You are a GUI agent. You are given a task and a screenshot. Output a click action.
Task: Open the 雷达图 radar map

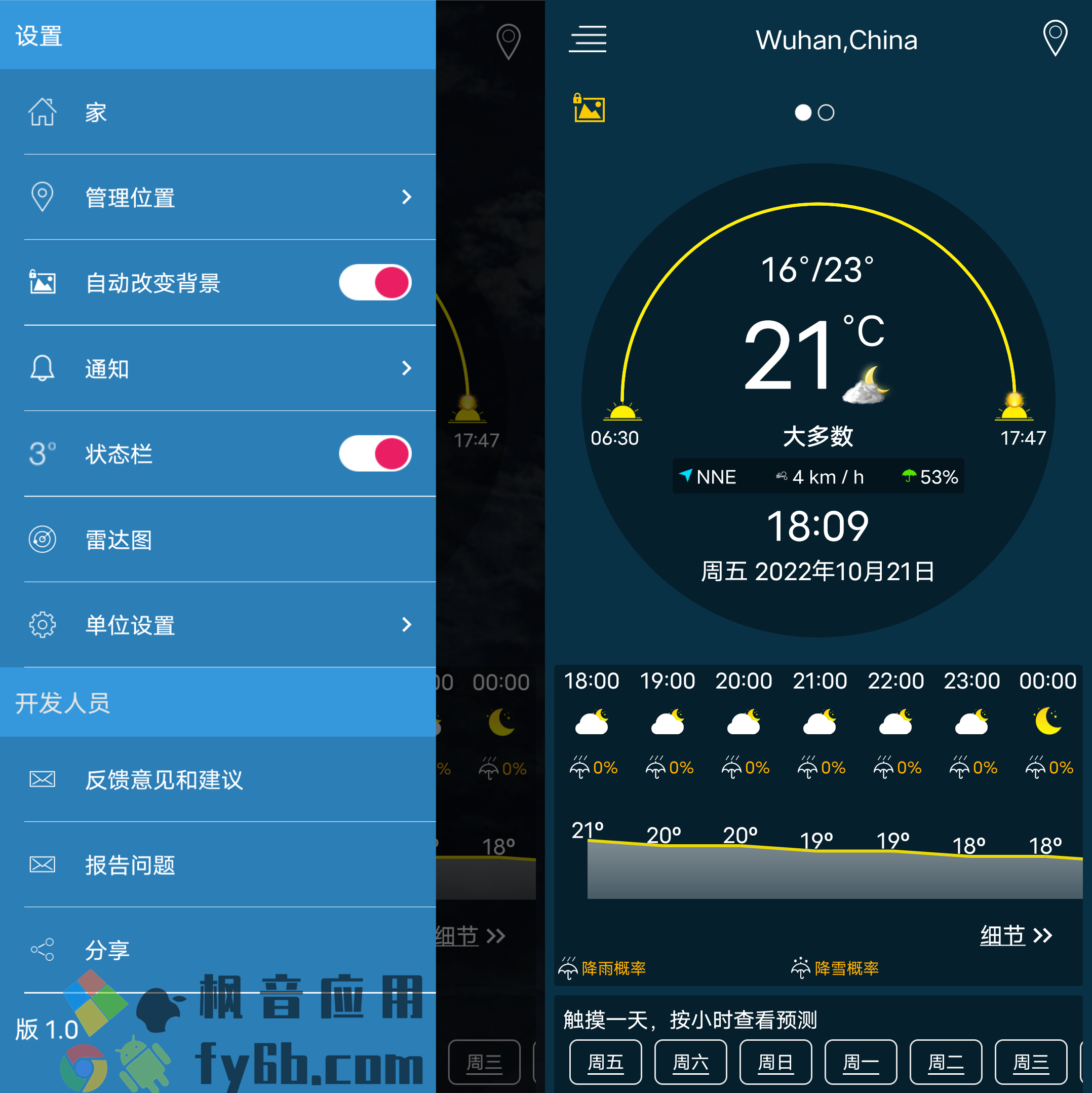coord(218,539)
